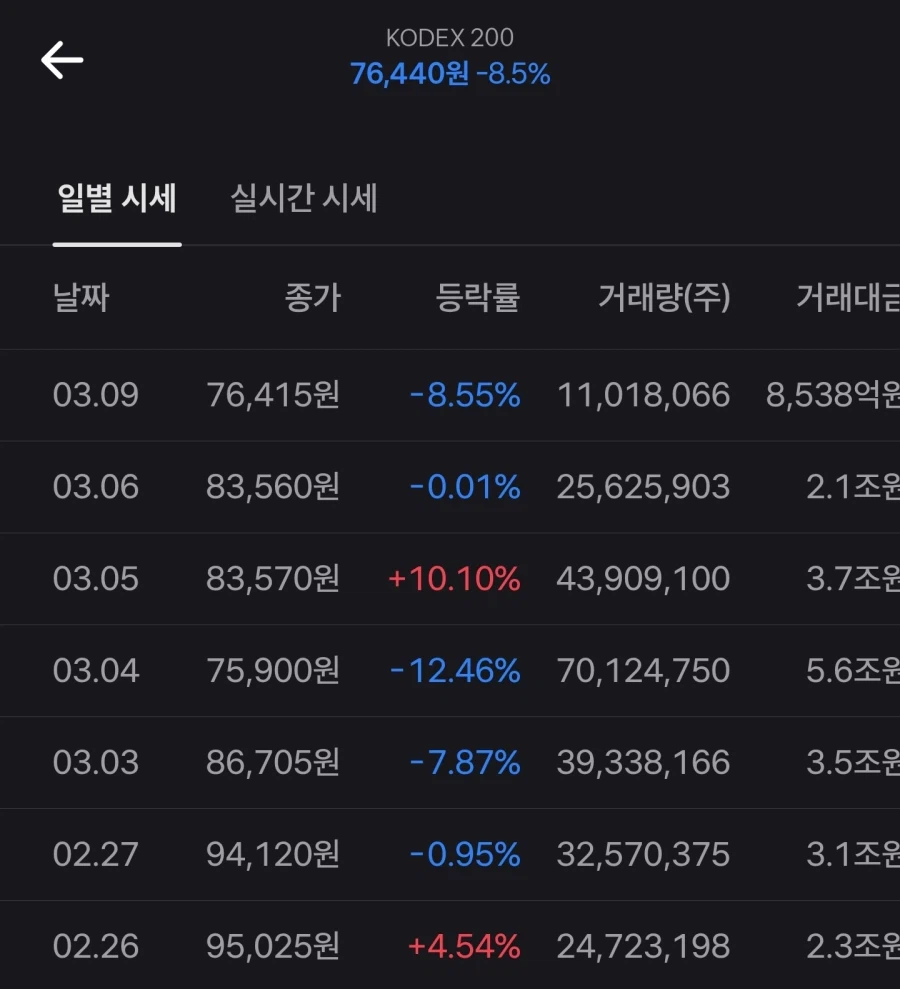This screenshot has height=989, width=900.
Task: Switch to the 실시간 시세 tab
Action: 304,198
